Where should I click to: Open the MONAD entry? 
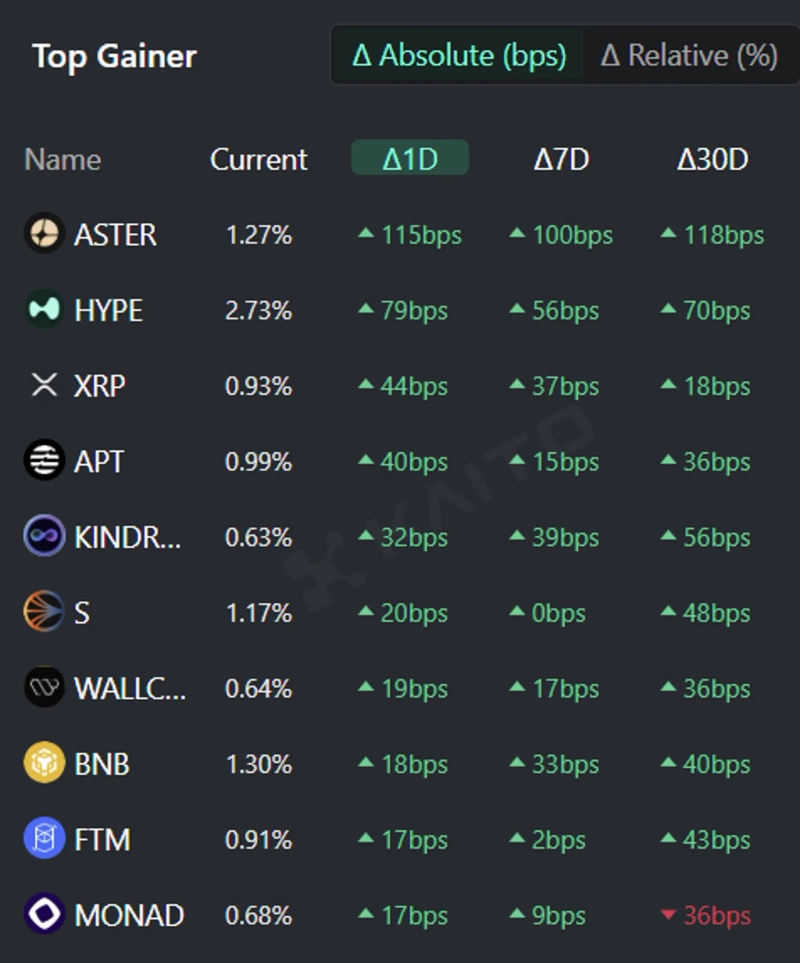[x=128, y=916]
